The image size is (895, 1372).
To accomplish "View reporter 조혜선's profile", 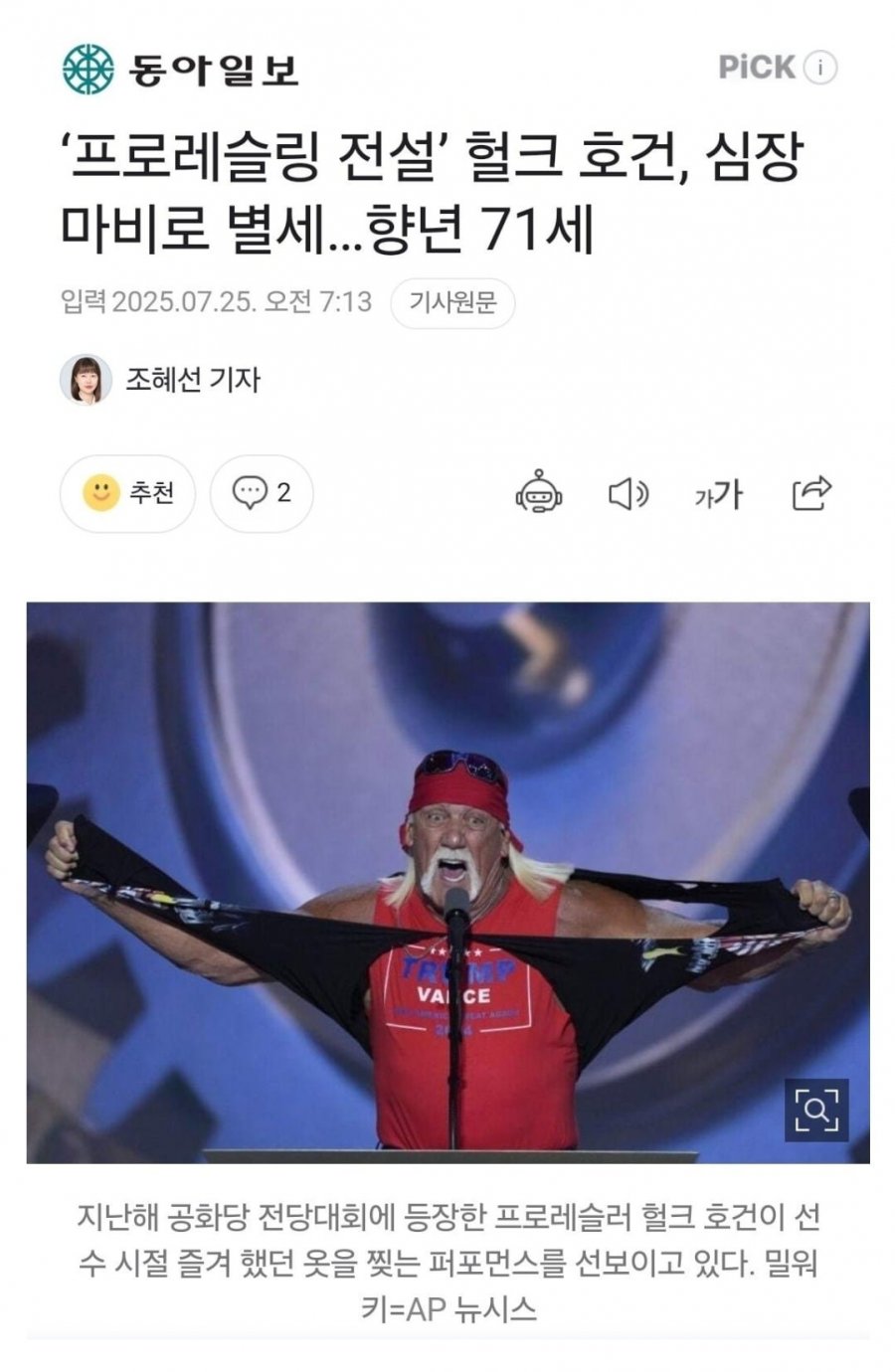I will 161,379.
